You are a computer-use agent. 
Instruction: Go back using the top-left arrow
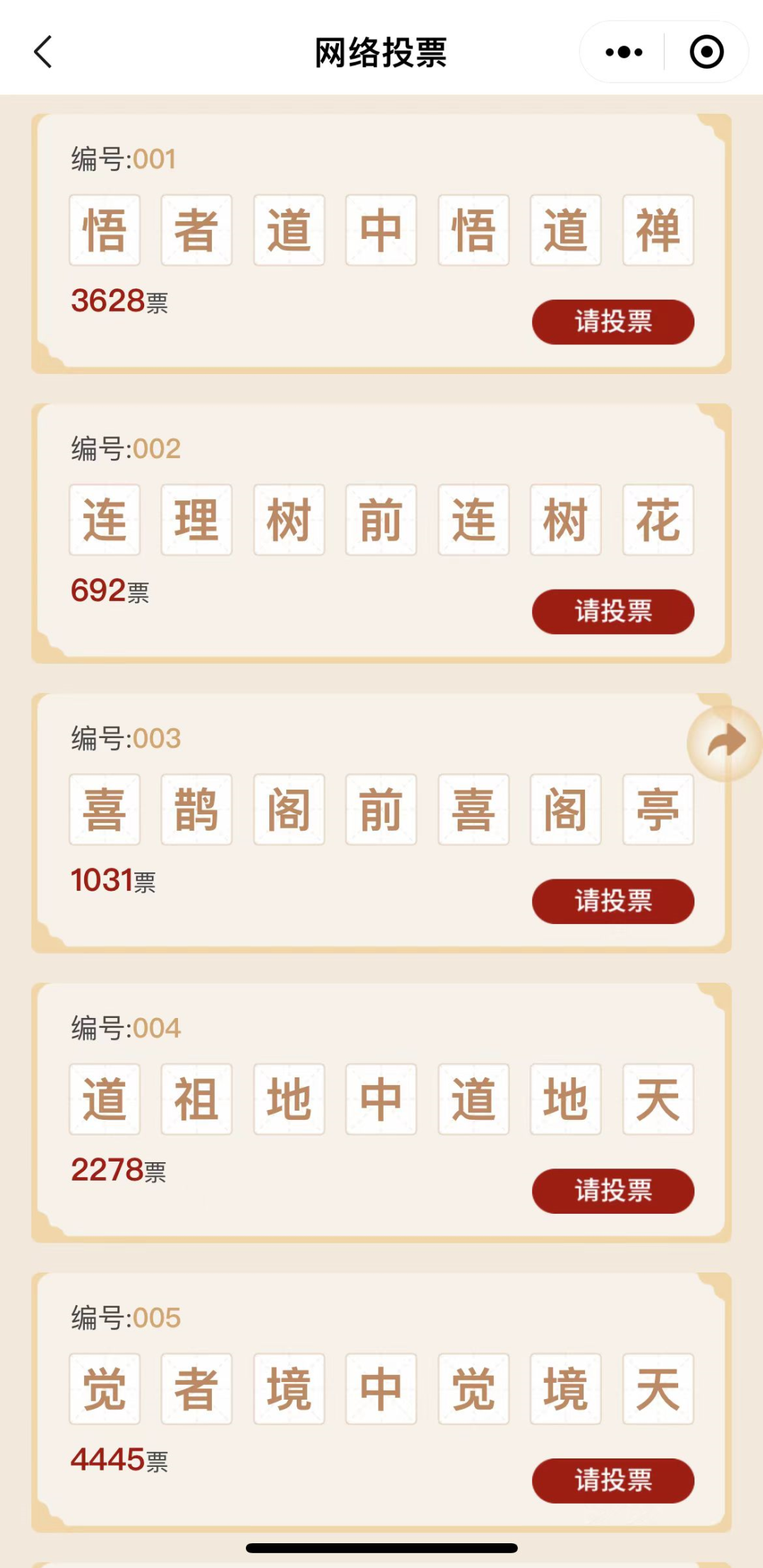[x=44, y=52]
